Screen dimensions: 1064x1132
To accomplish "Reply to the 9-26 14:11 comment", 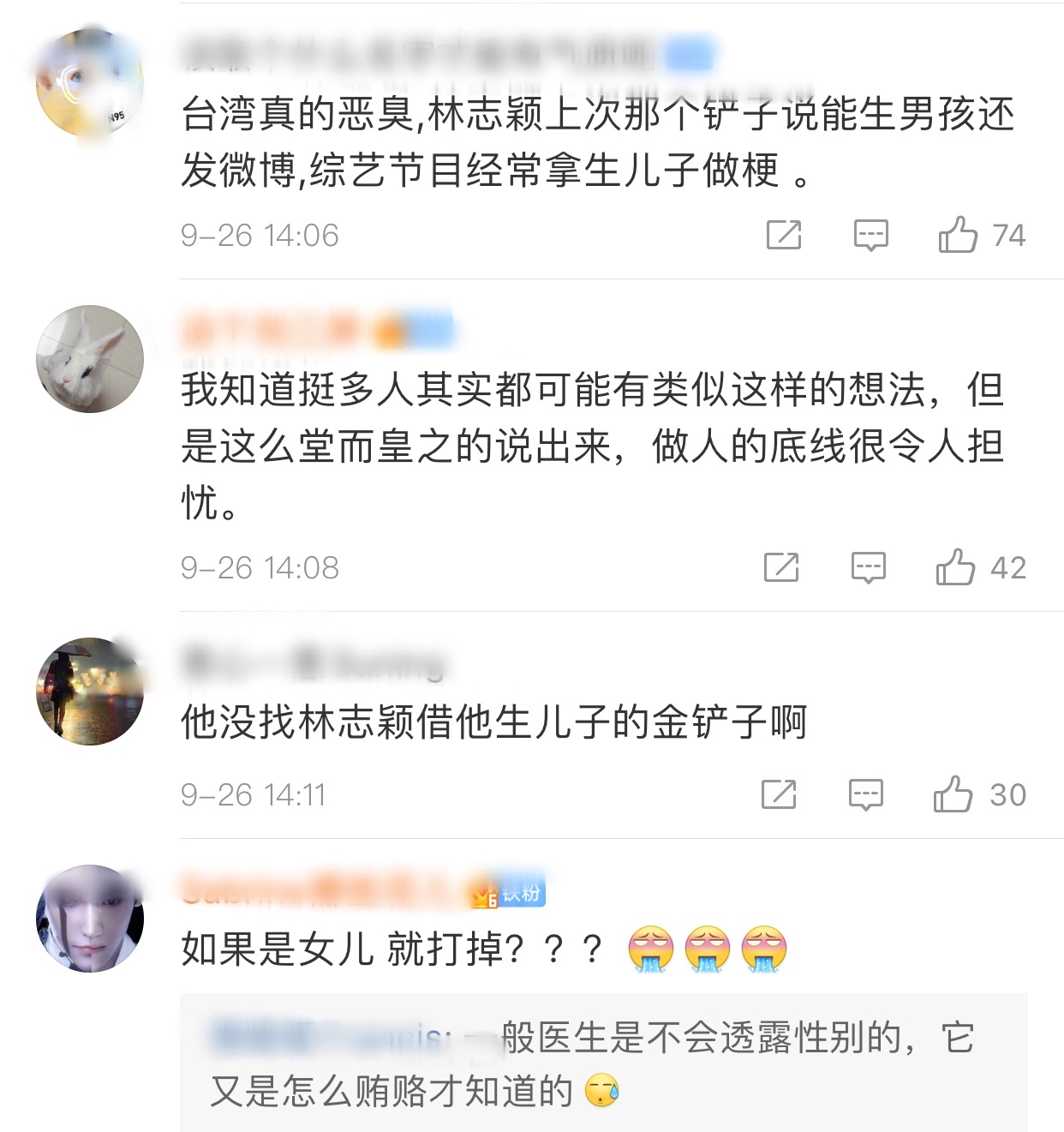I will (865, 794).
